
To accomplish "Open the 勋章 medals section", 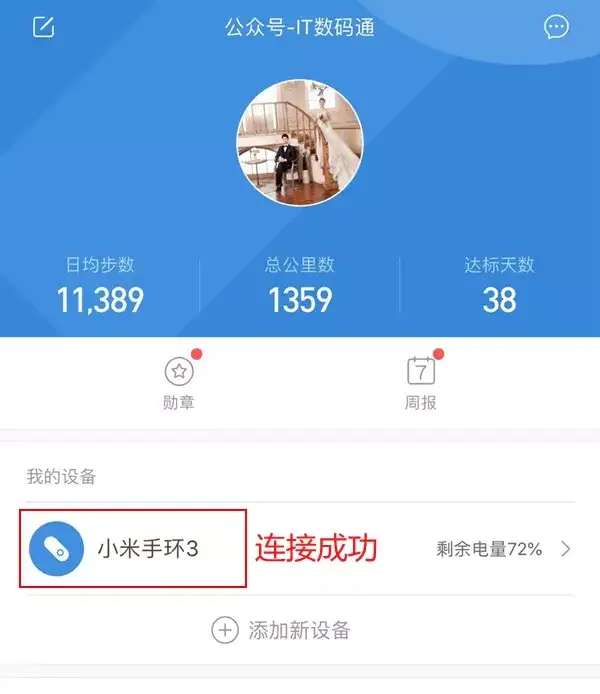I will pos(179,383).
